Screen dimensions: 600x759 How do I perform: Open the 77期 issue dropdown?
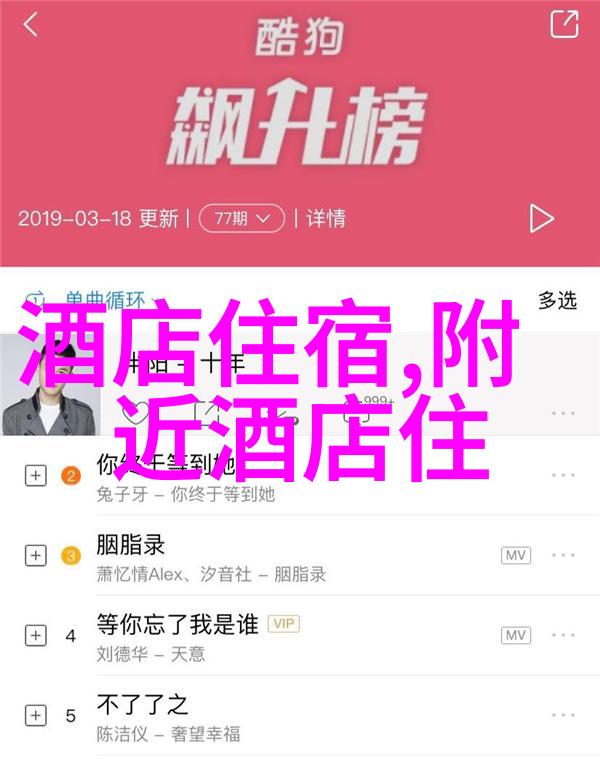(241, 218)
